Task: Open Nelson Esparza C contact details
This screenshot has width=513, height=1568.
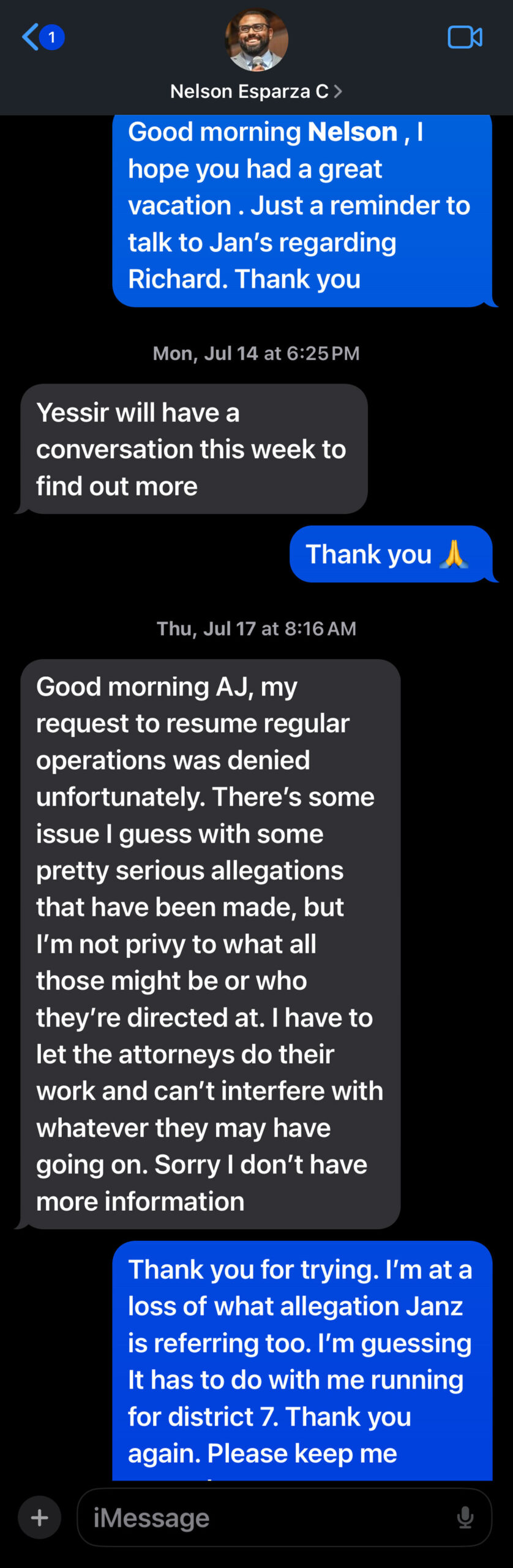Action: (256, 91)
